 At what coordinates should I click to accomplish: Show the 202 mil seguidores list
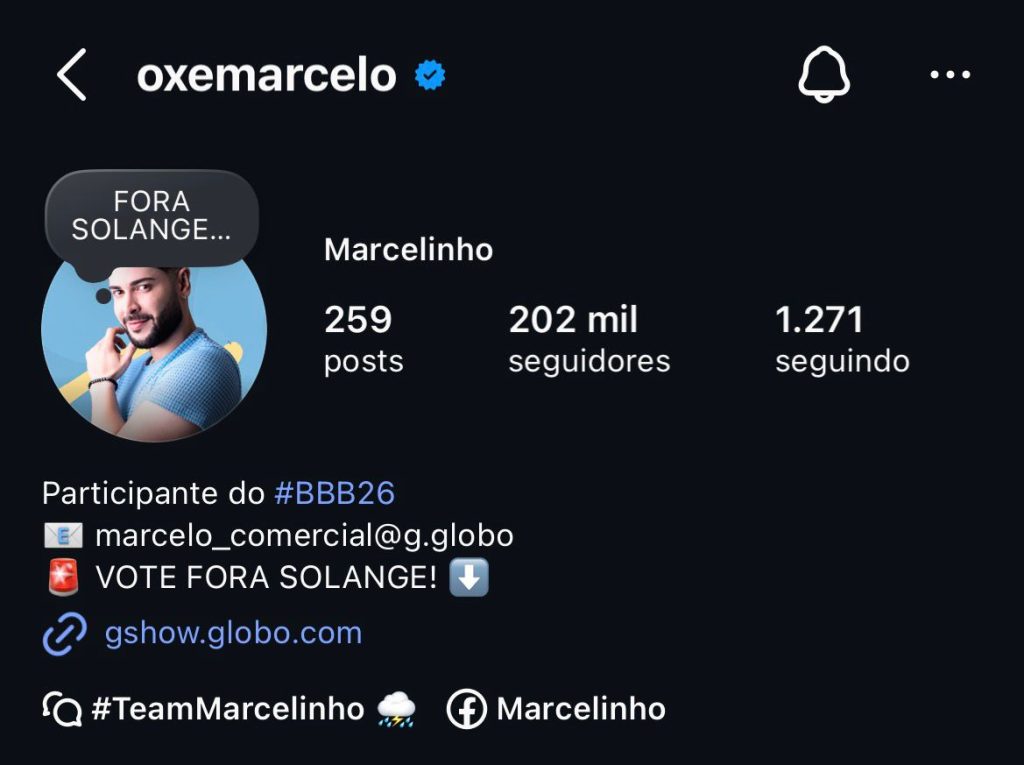tap(588, 339)
